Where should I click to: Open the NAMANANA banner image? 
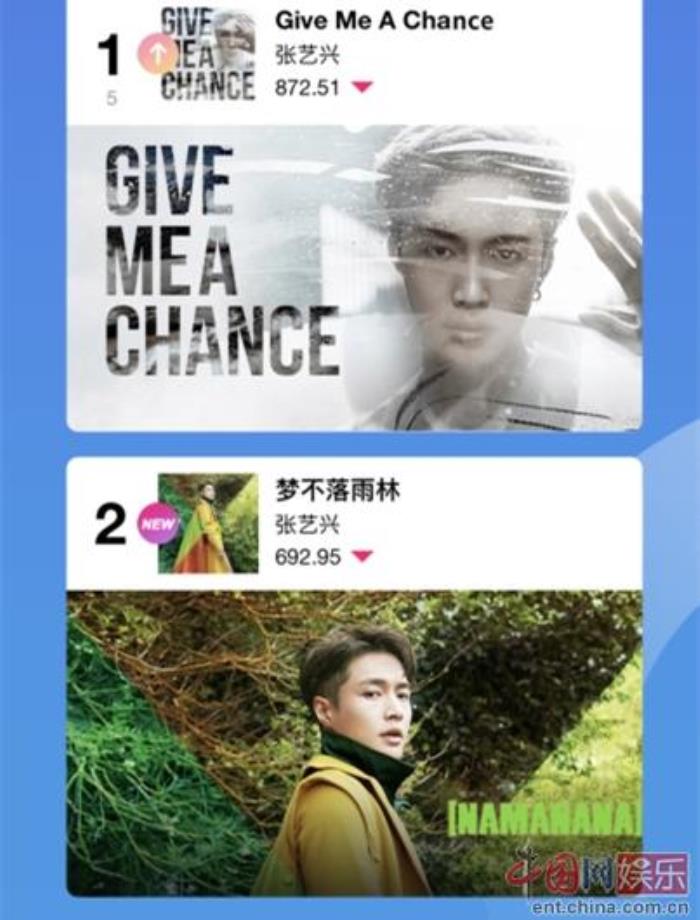(354, 742)
